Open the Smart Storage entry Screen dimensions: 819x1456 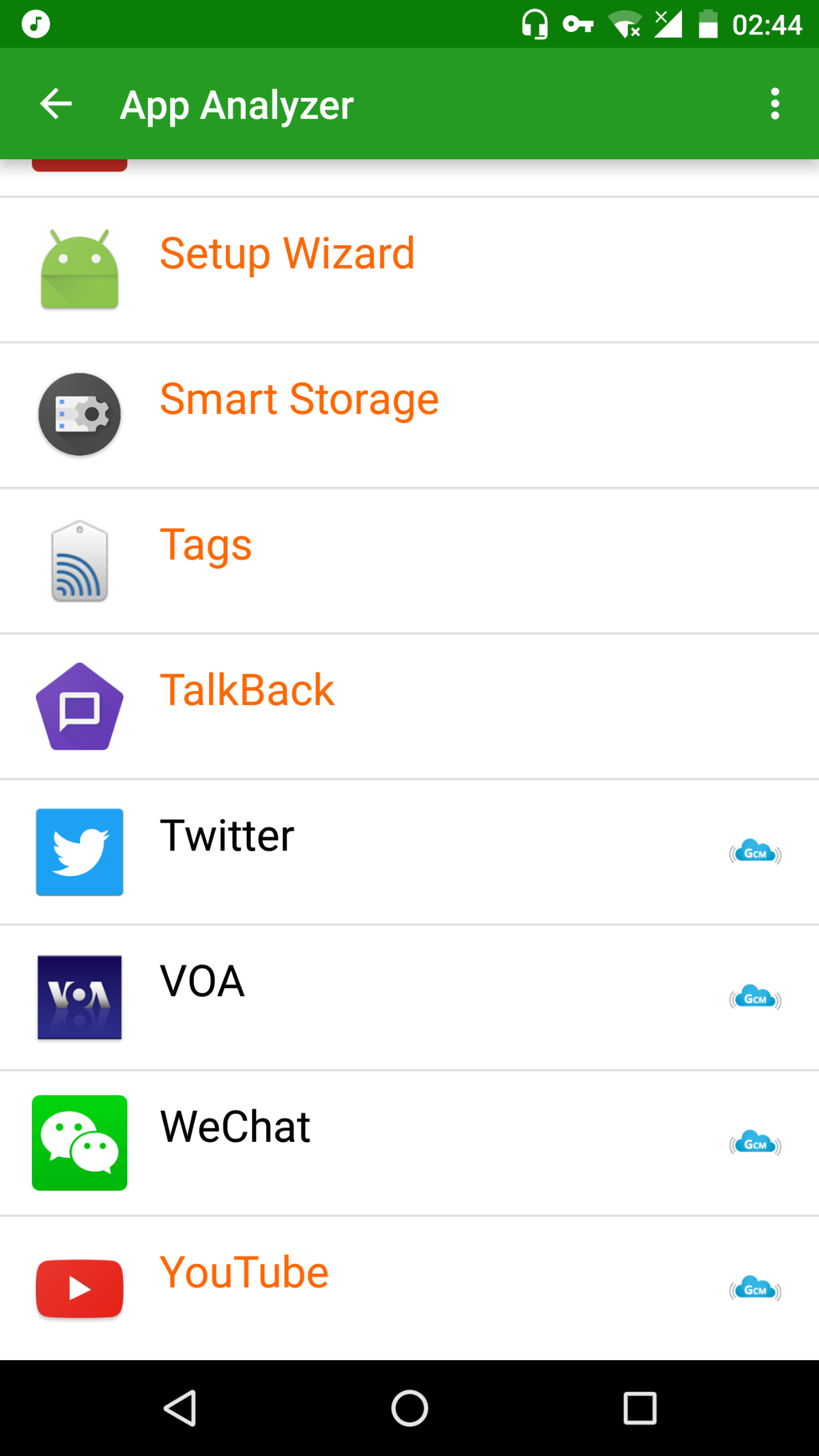click(409, 414)
